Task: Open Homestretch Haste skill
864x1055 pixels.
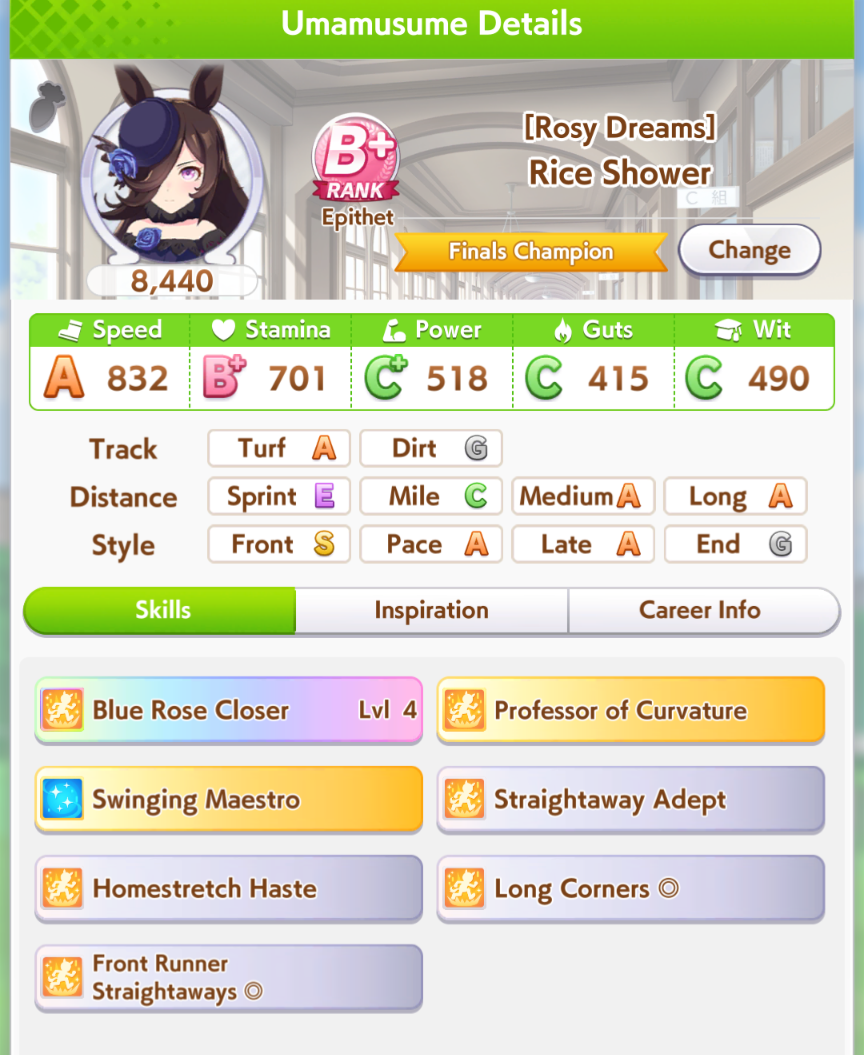Action: click(x=229, y=888)
